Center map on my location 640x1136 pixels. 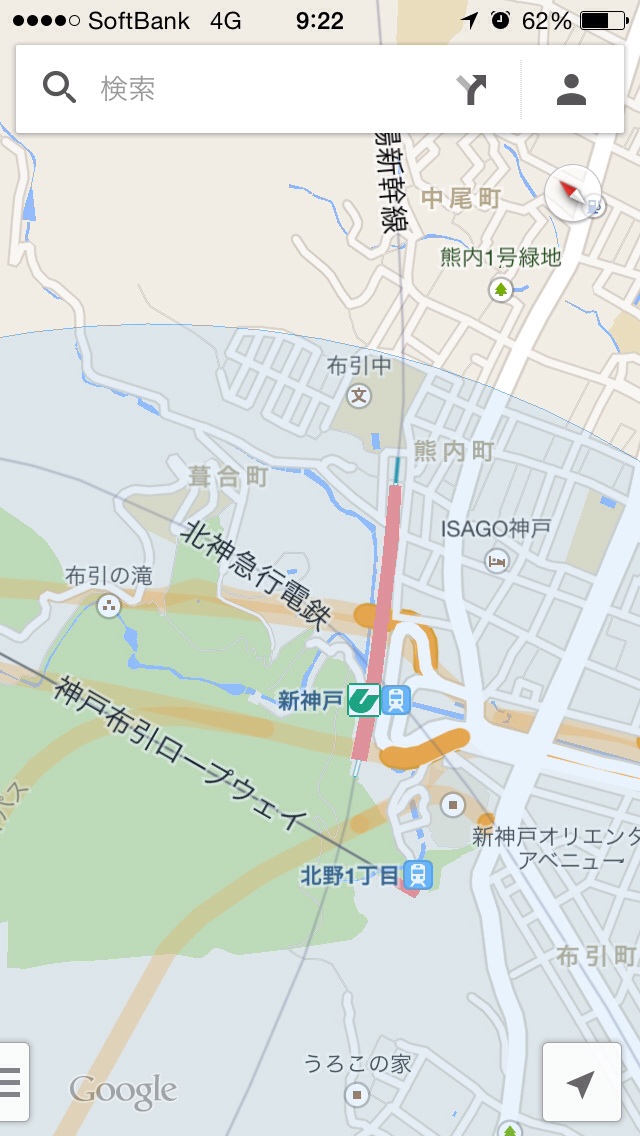tap(580, 1082)
